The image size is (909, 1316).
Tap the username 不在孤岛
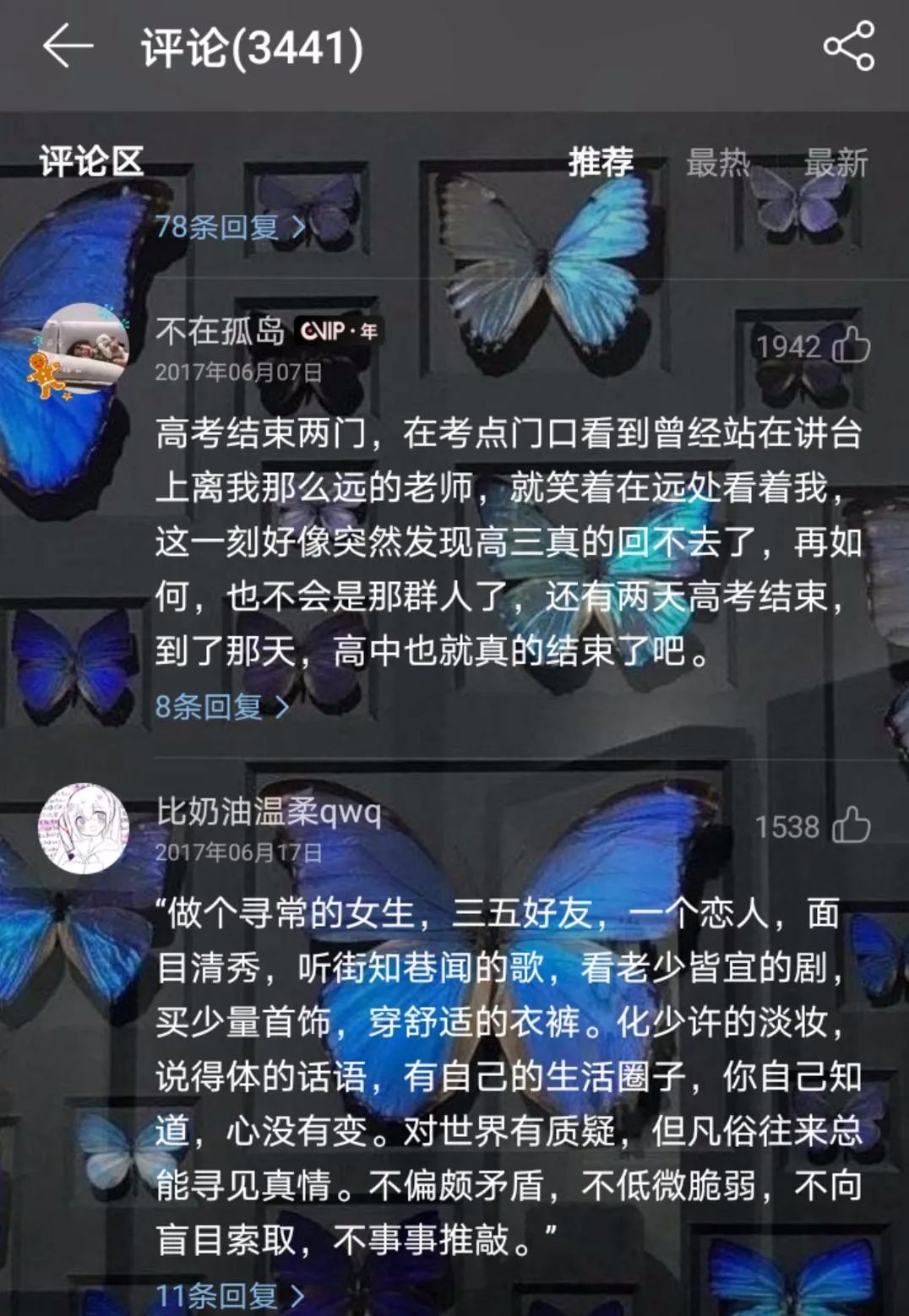pyautogui.click(x=220, y=331)
